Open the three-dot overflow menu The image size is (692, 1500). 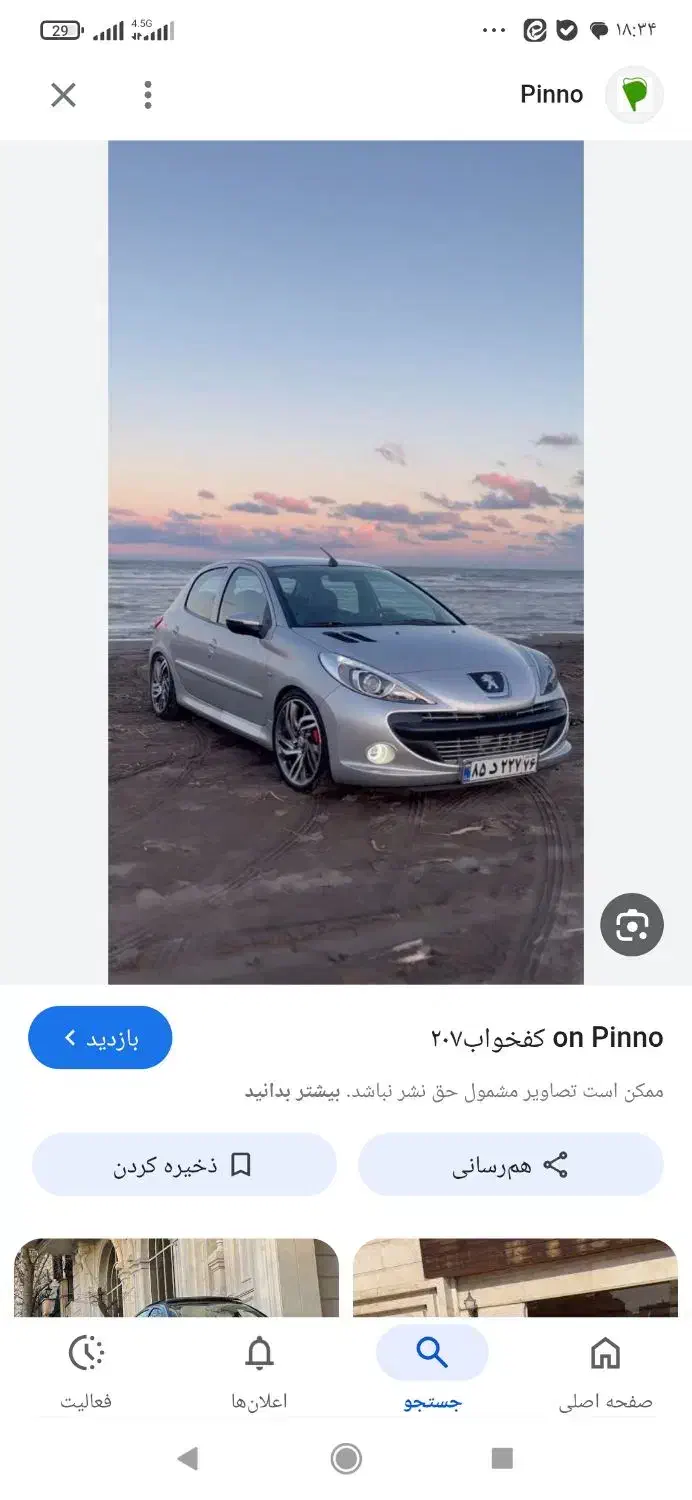coord(148,95)
